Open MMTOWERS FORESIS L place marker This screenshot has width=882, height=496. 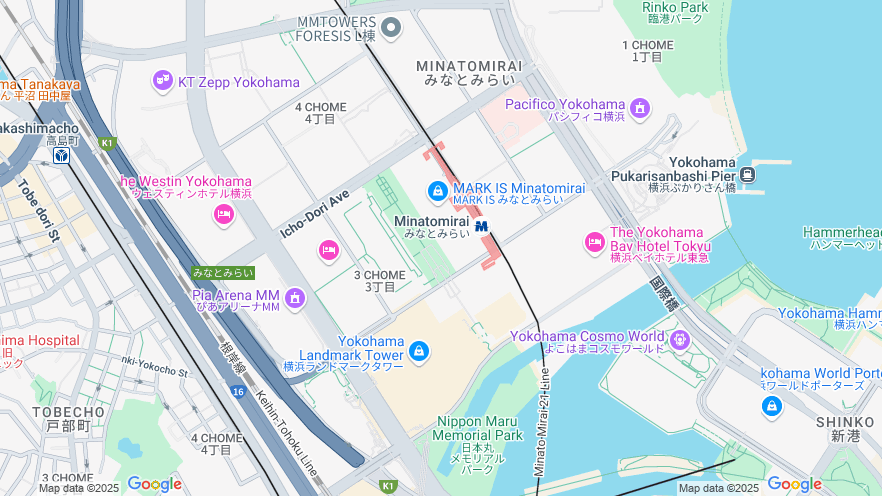391,28
